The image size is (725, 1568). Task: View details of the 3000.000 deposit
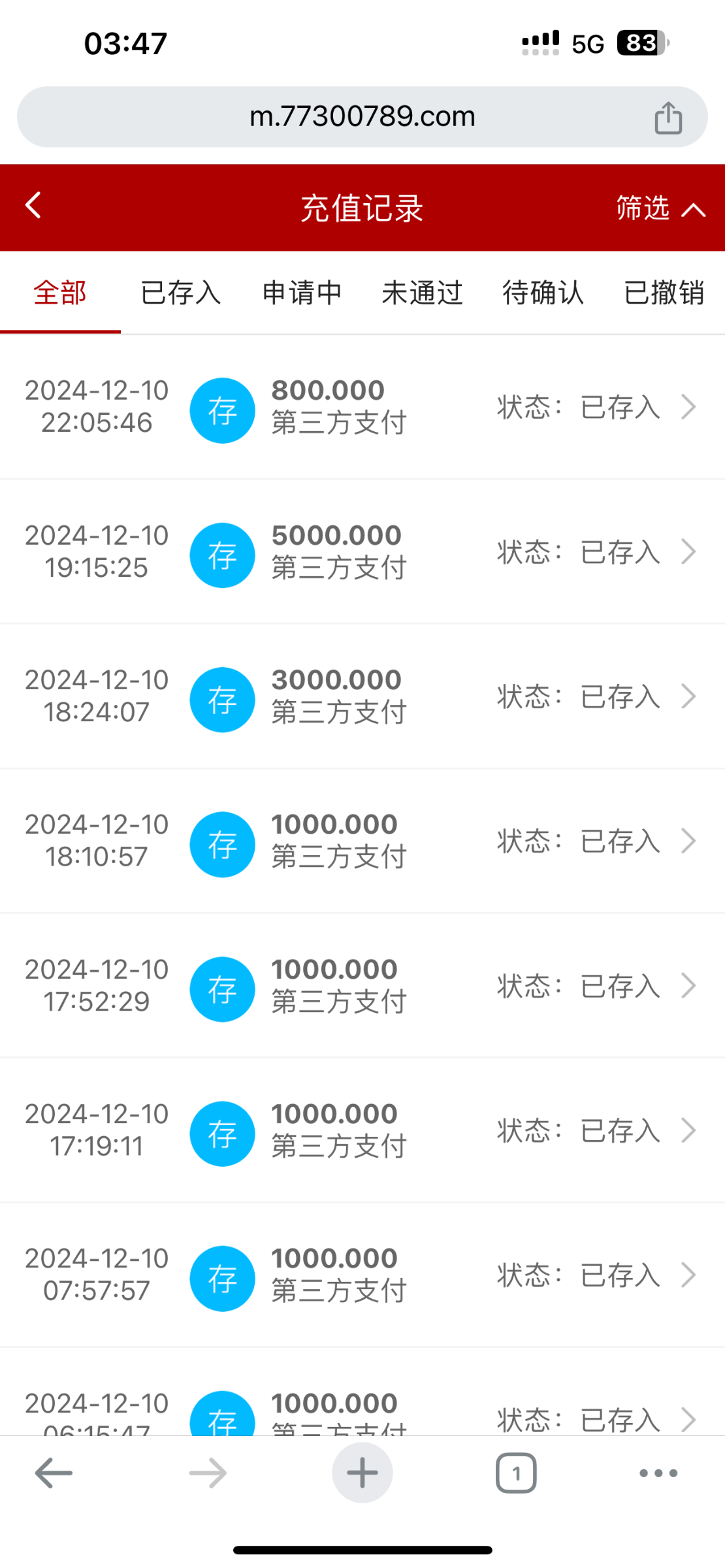click(x=362, y=696)
